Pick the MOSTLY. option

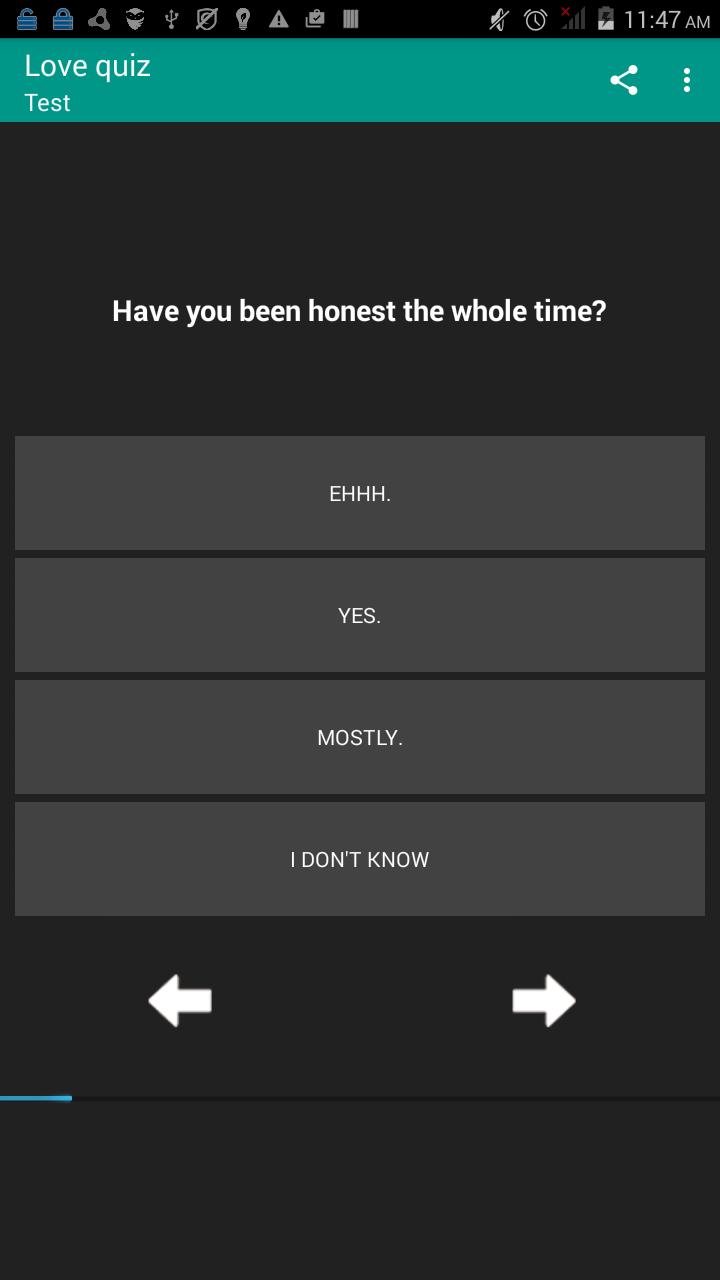(x=360, y=737)
